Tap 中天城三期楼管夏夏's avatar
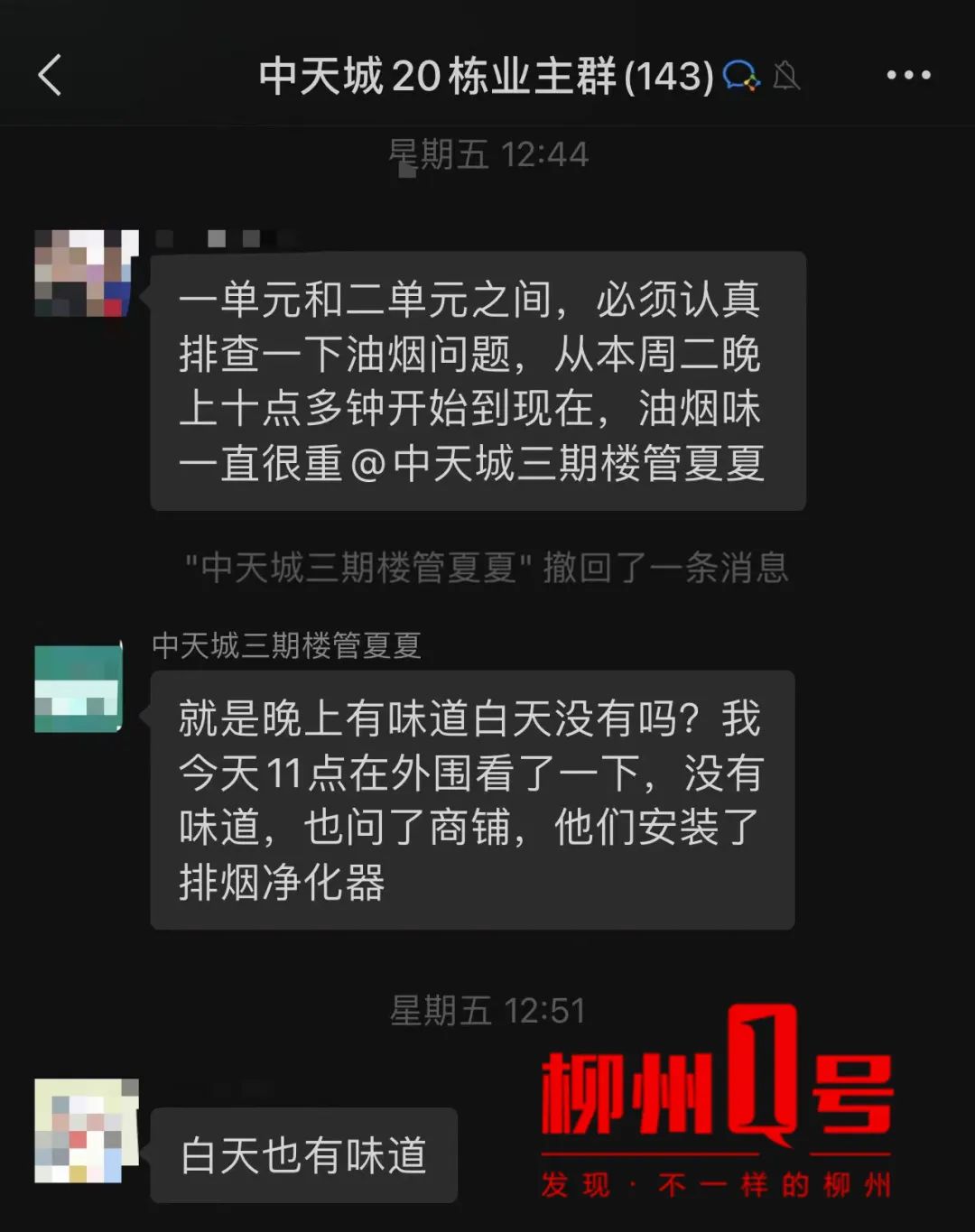This screenshot has height=1232, width=975. click(79, 689)
